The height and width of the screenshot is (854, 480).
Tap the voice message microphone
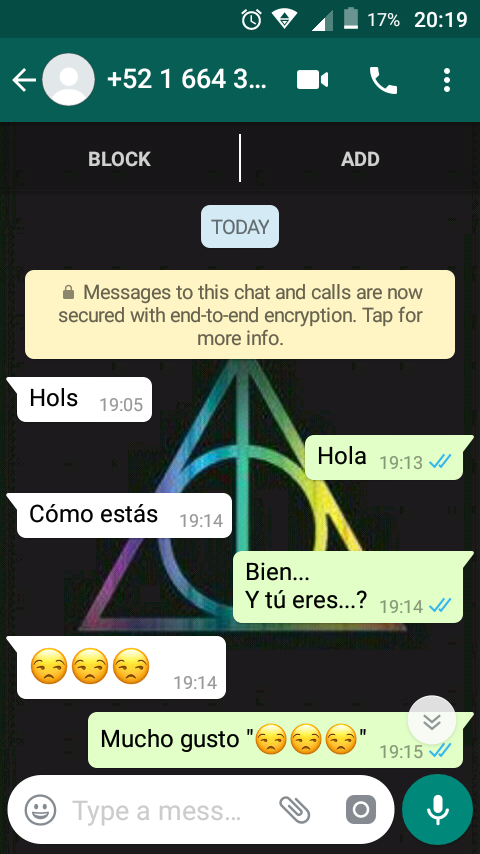pos(438,809)
